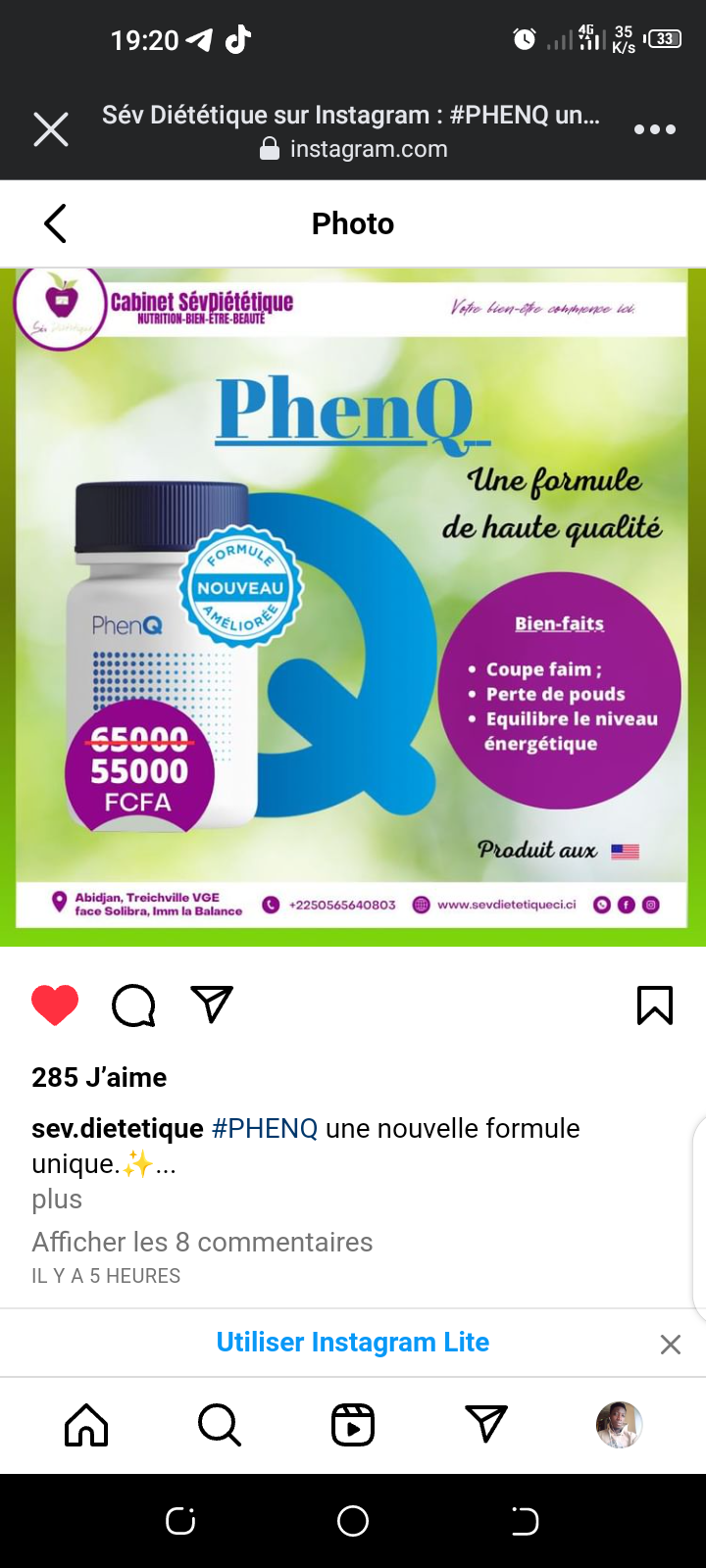View the 285 J'aime likes list
The image size is (706, 1568).
[99, 1078]
